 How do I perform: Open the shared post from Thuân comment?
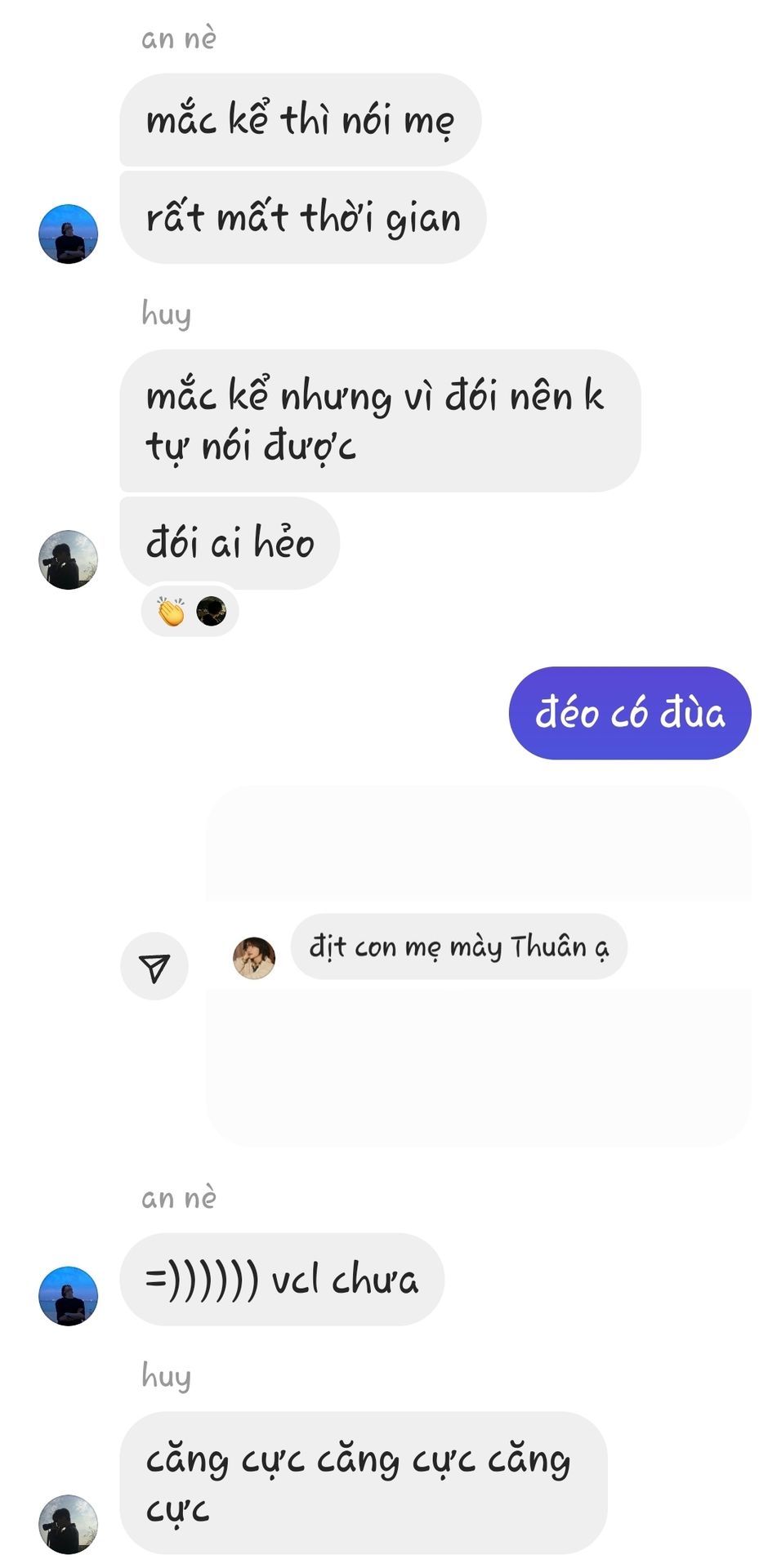pyautogui.click(x=478, y=966)
